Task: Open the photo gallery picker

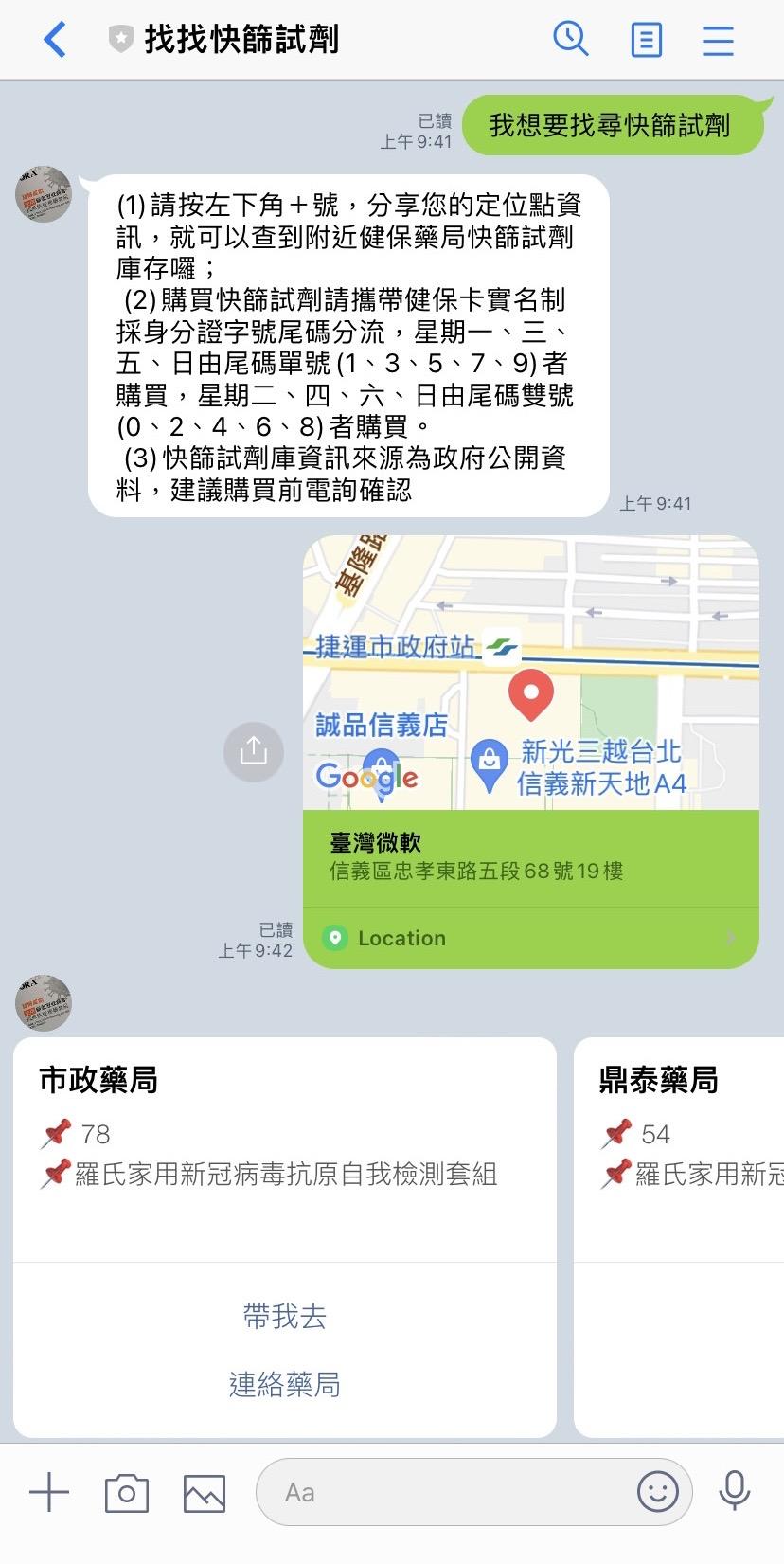Action: click(205, 1492)
